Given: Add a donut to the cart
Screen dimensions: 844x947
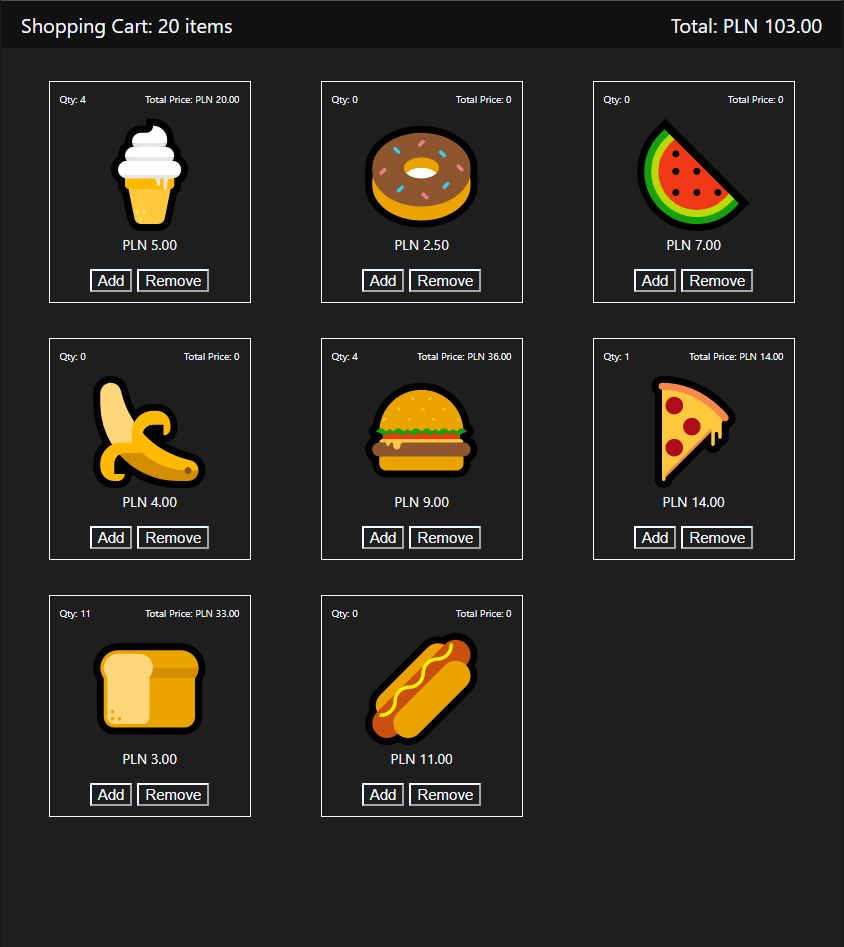Looking at the screenshot, I should (x=383, y=281).
